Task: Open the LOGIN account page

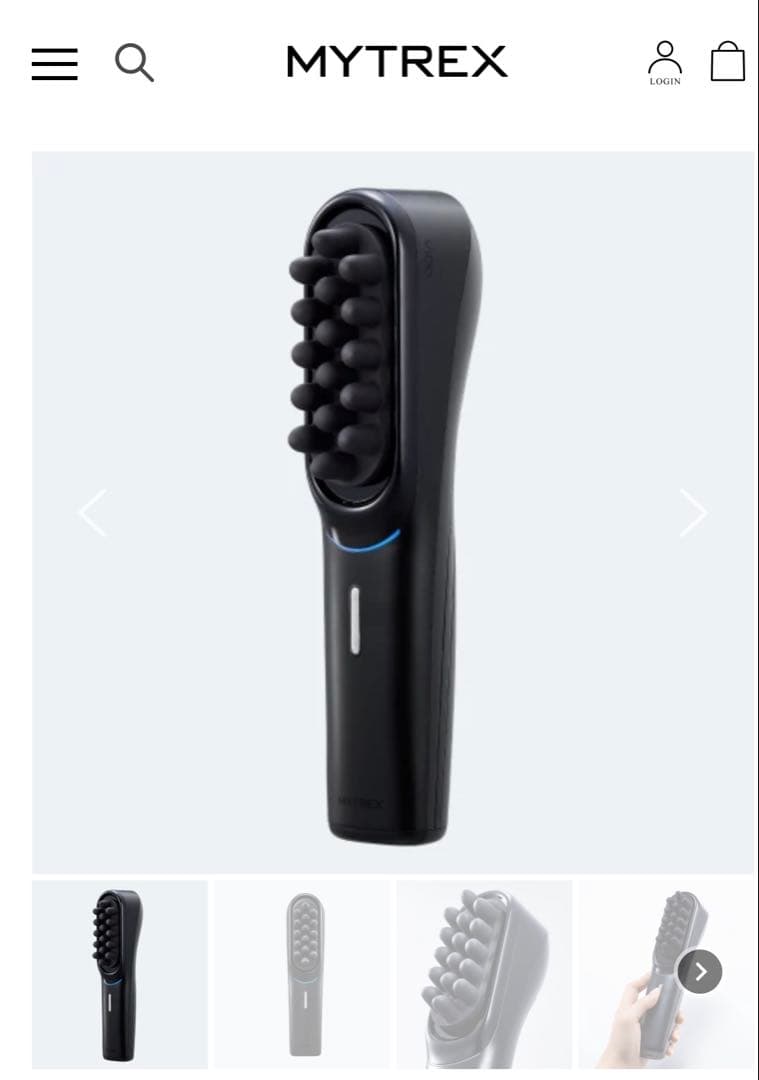Action: pyautogui.click(x=664, y=62)
